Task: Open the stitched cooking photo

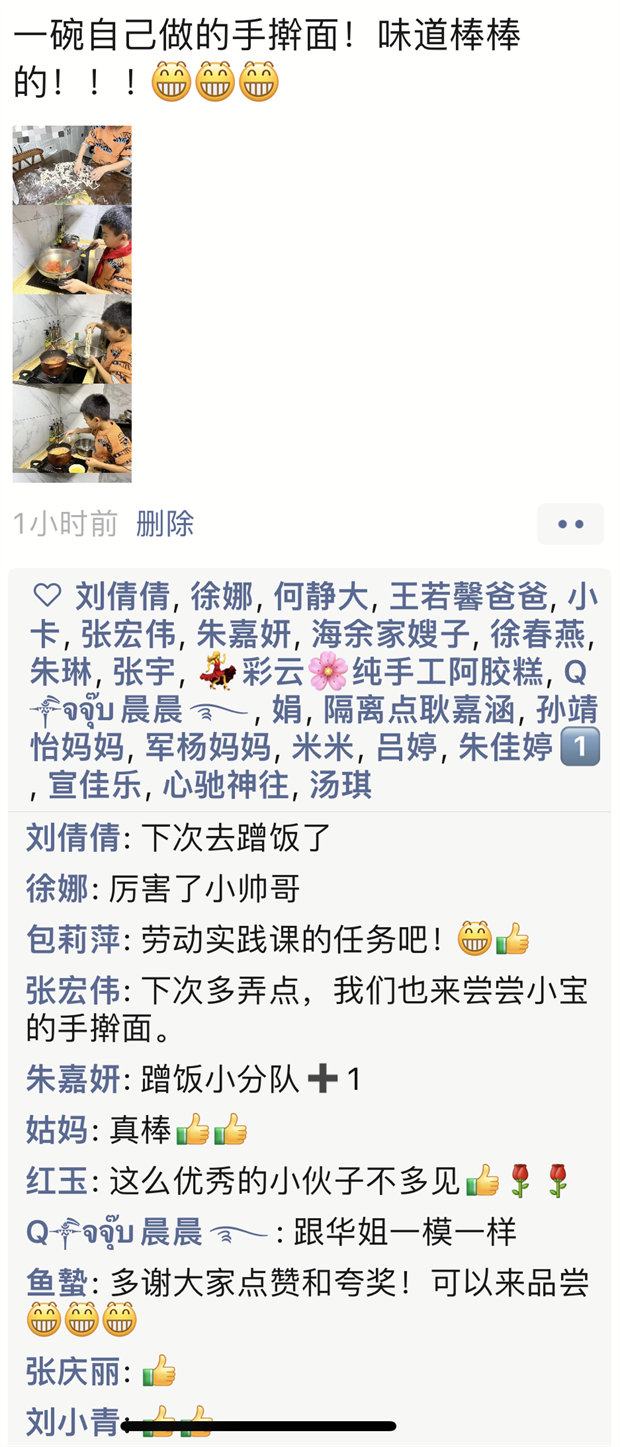Action: coord(72,304)
